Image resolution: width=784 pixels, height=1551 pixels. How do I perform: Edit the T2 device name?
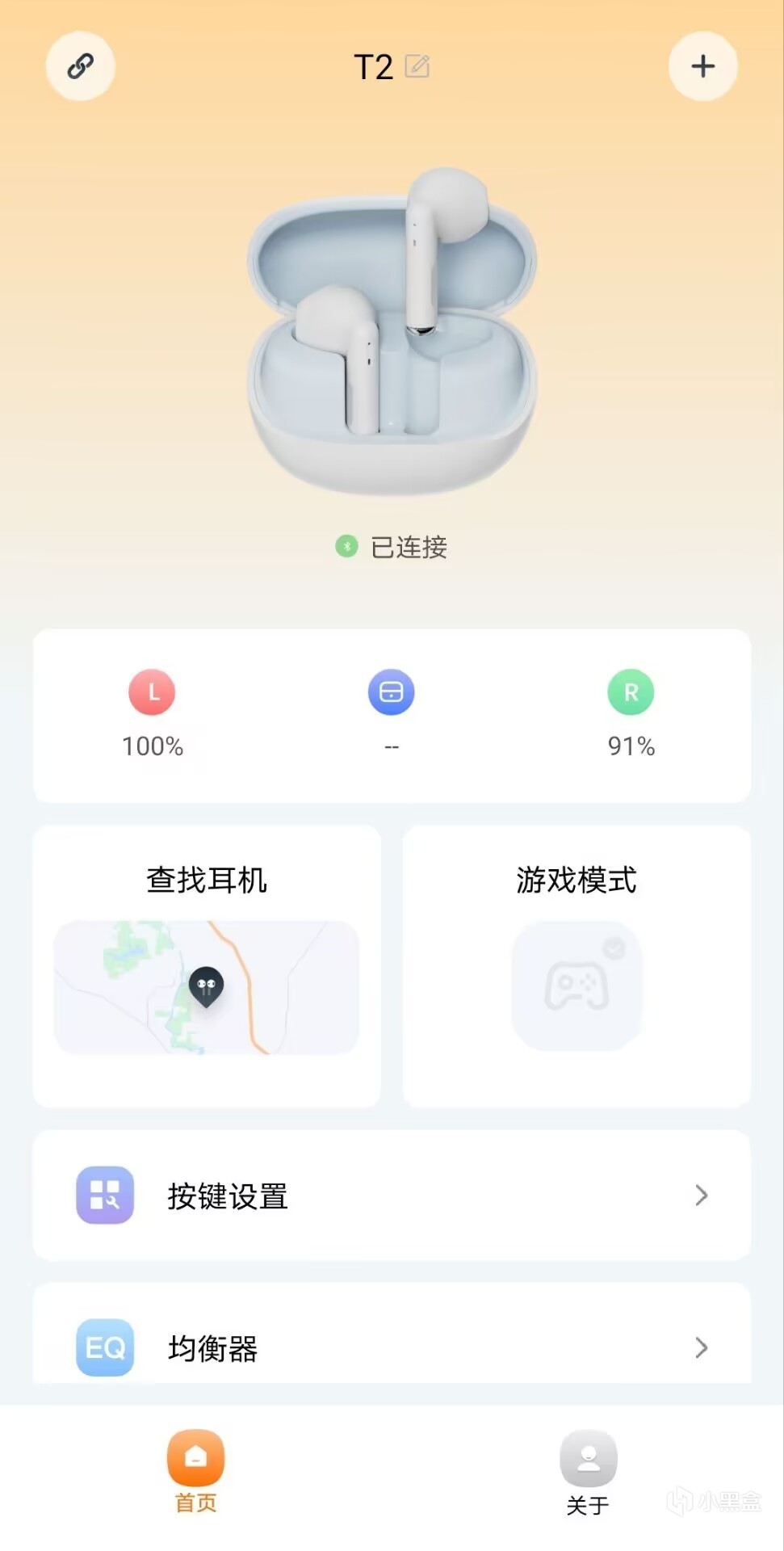(x=417, y=66)
